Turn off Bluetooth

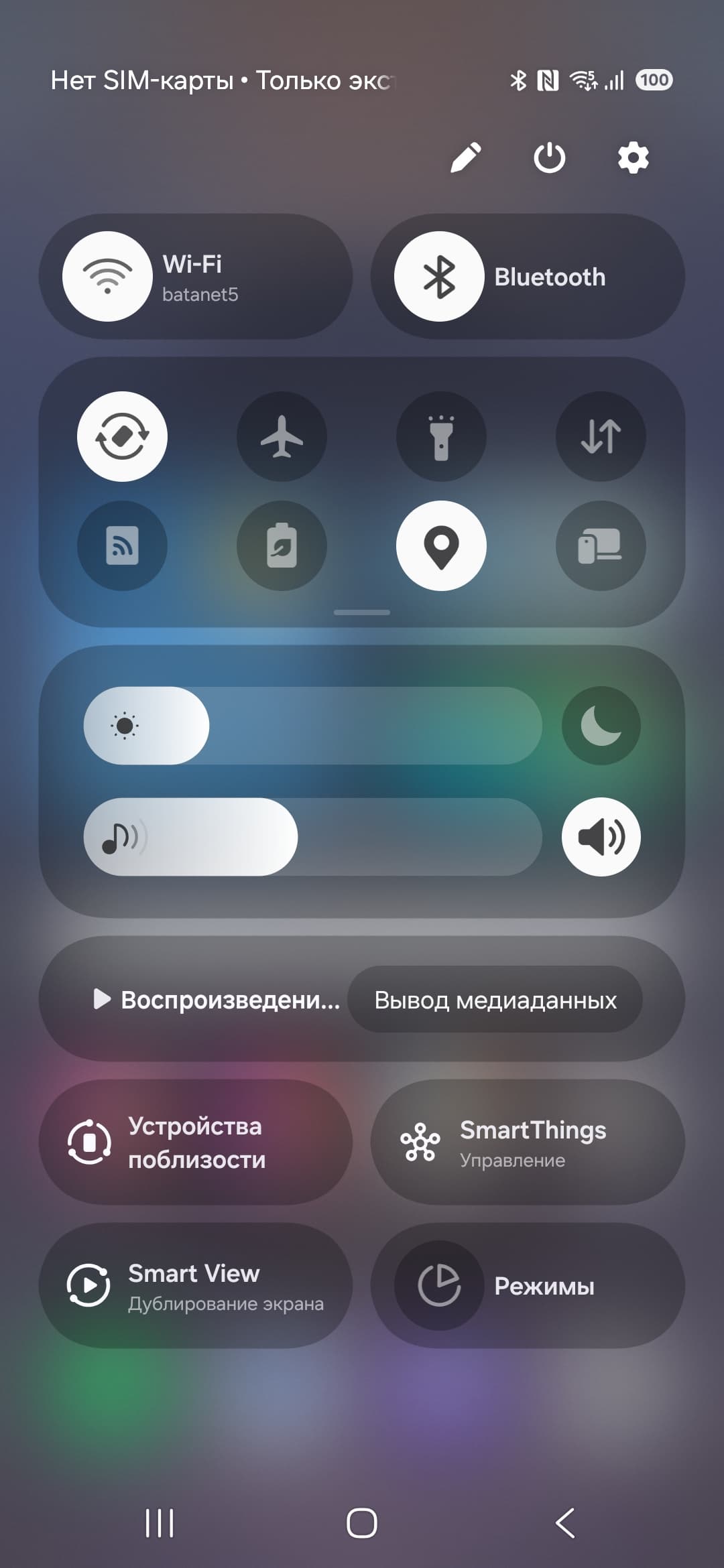[439, 277]
